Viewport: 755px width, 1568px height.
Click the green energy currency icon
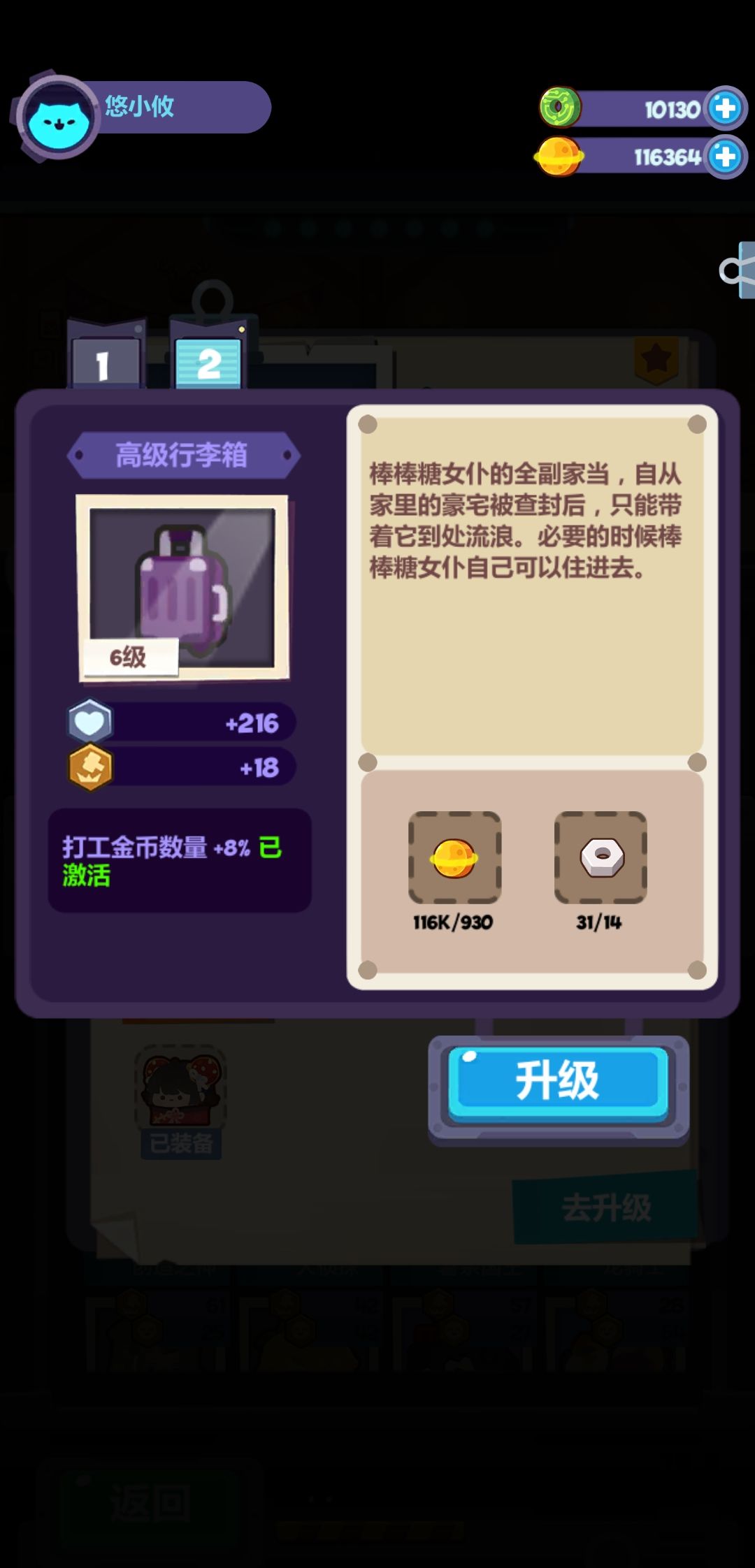(561, 106)
